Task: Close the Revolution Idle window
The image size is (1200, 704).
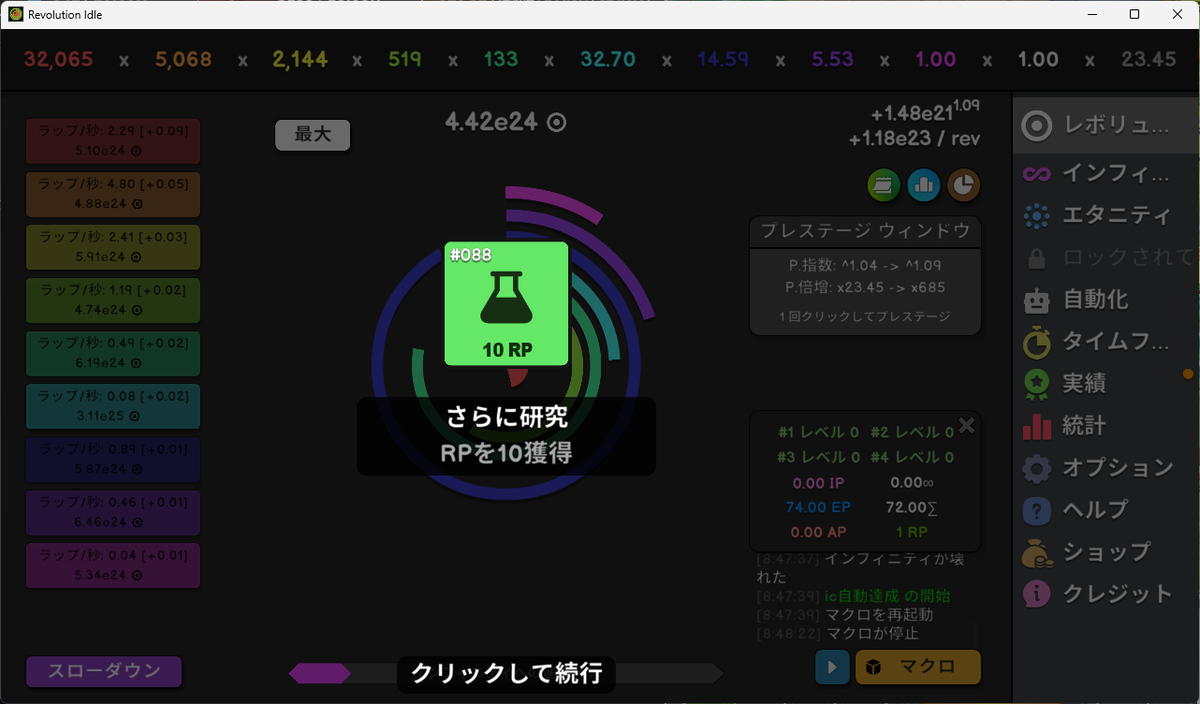Action: point(1177,14)
